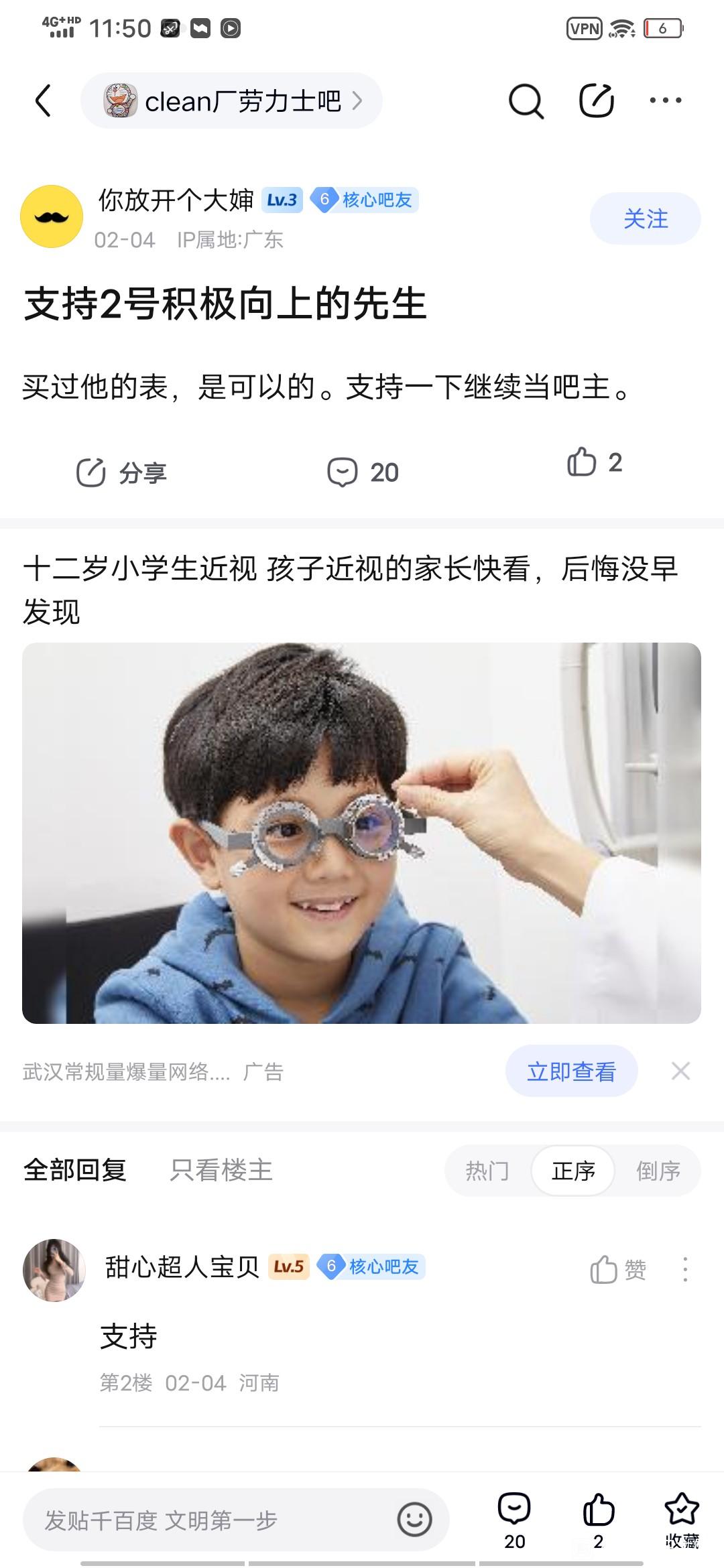Sort replies by 热门
This screenshot has width=724, height=1568.
pos(487,1171)
